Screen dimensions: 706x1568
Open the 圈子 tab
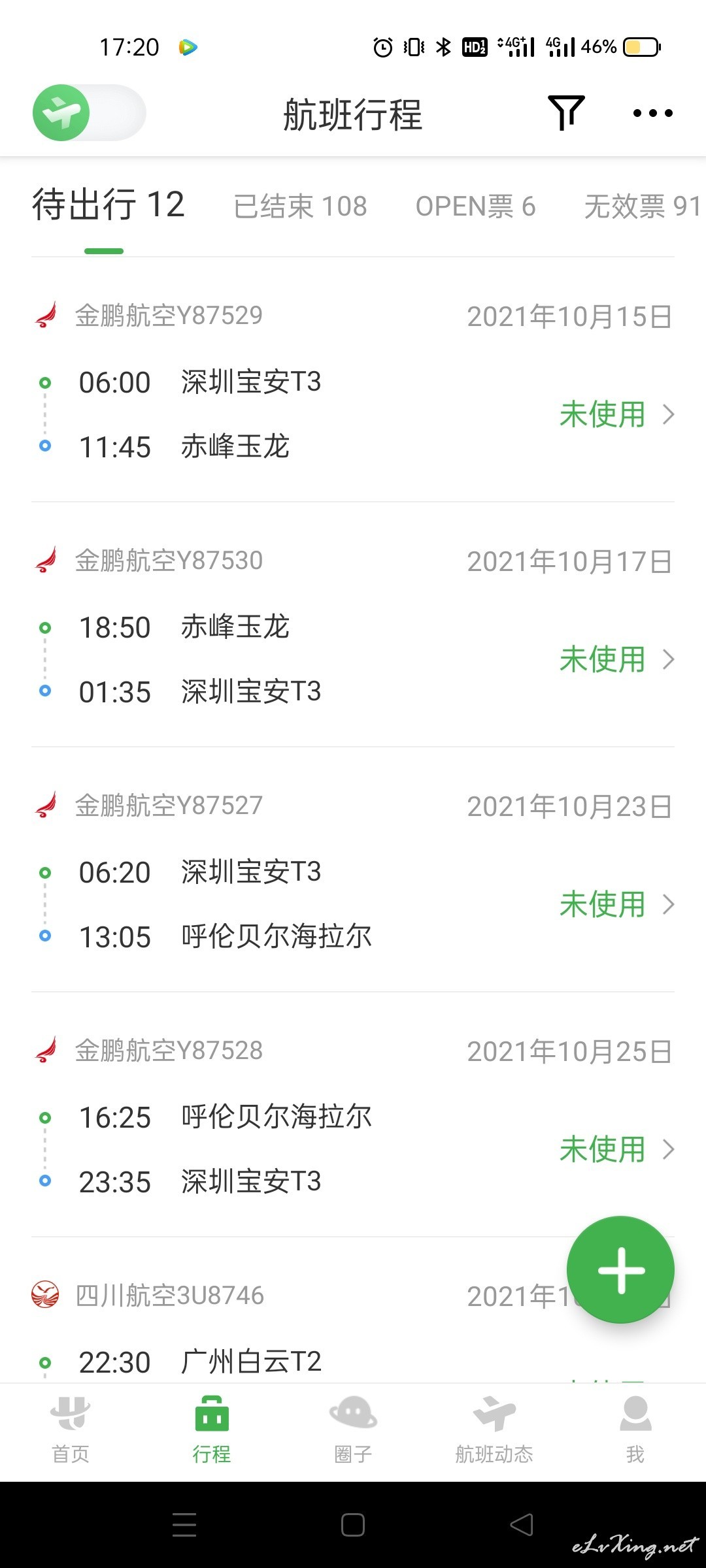point(353,1431)
